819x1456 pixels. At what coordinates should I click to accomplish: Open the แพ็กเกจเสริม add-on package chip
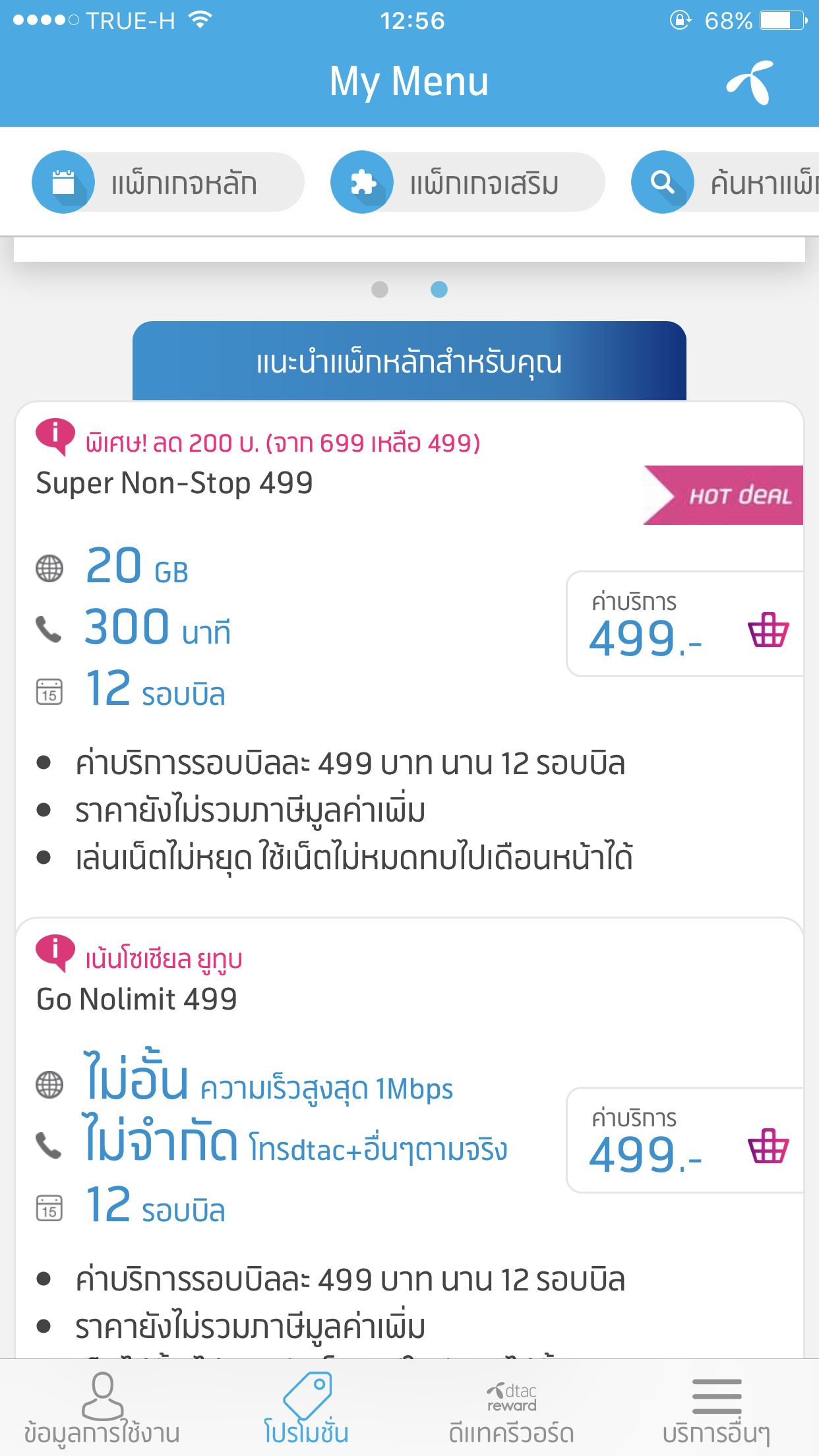(x=468, y=182)
